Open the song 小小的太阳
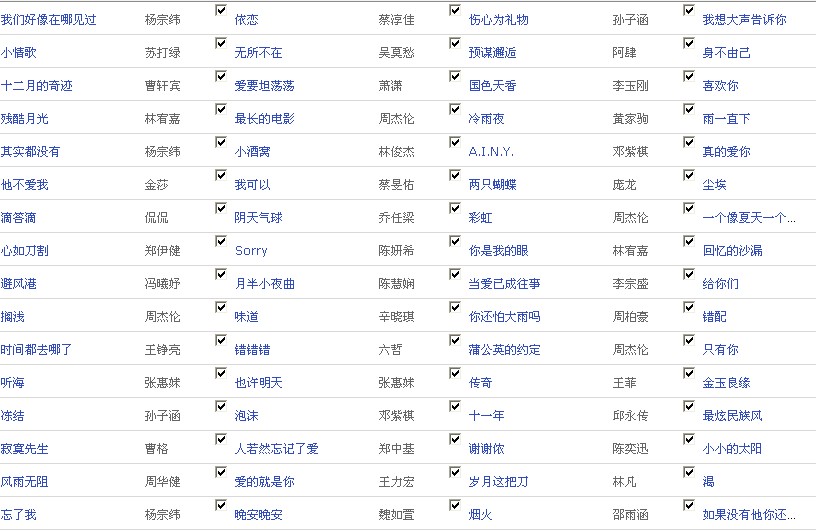This screenshot has height=532, width=816. pos(732,449)
